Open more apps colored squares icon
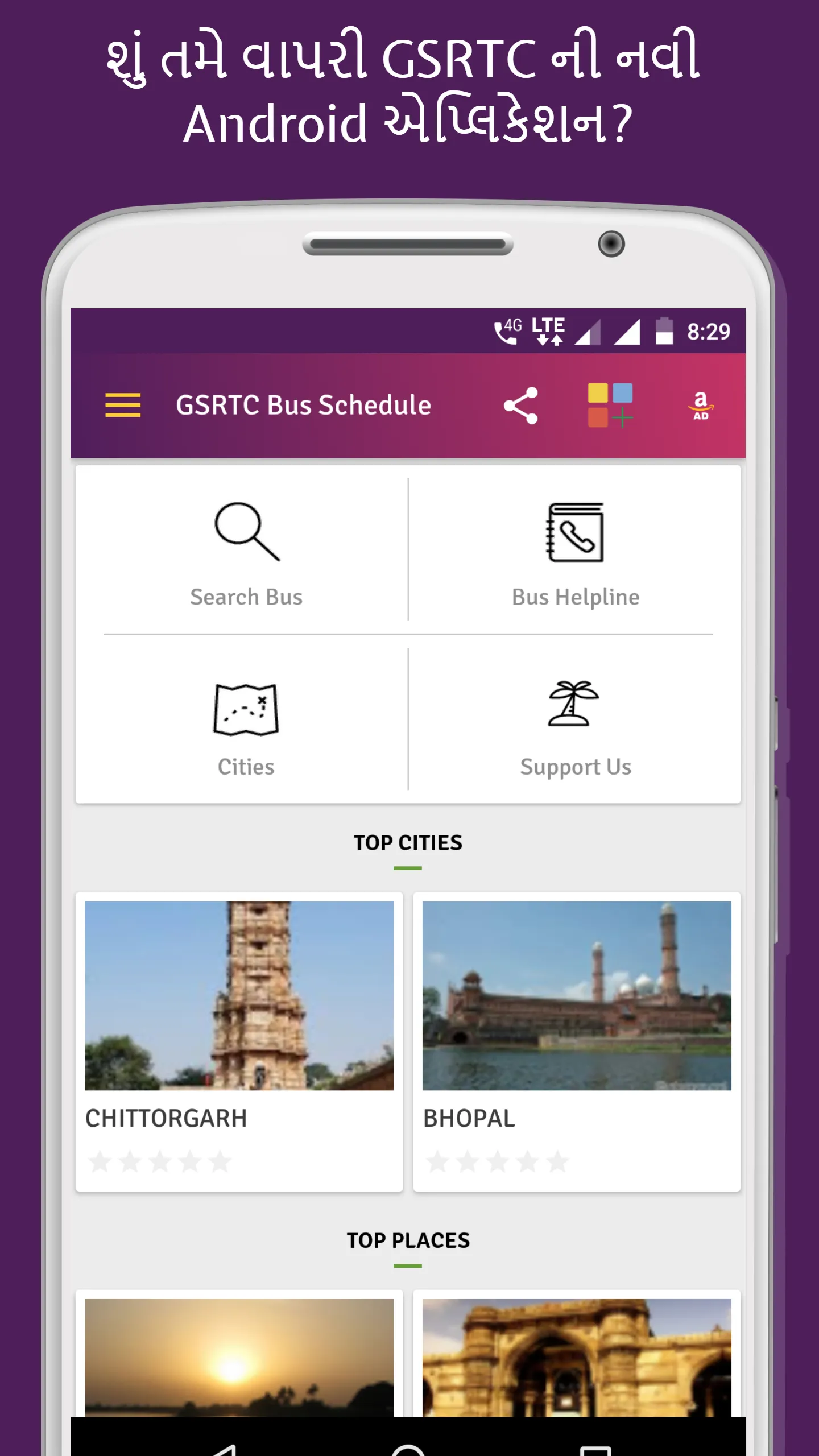 pyautogui.click(x=612, y=405)
